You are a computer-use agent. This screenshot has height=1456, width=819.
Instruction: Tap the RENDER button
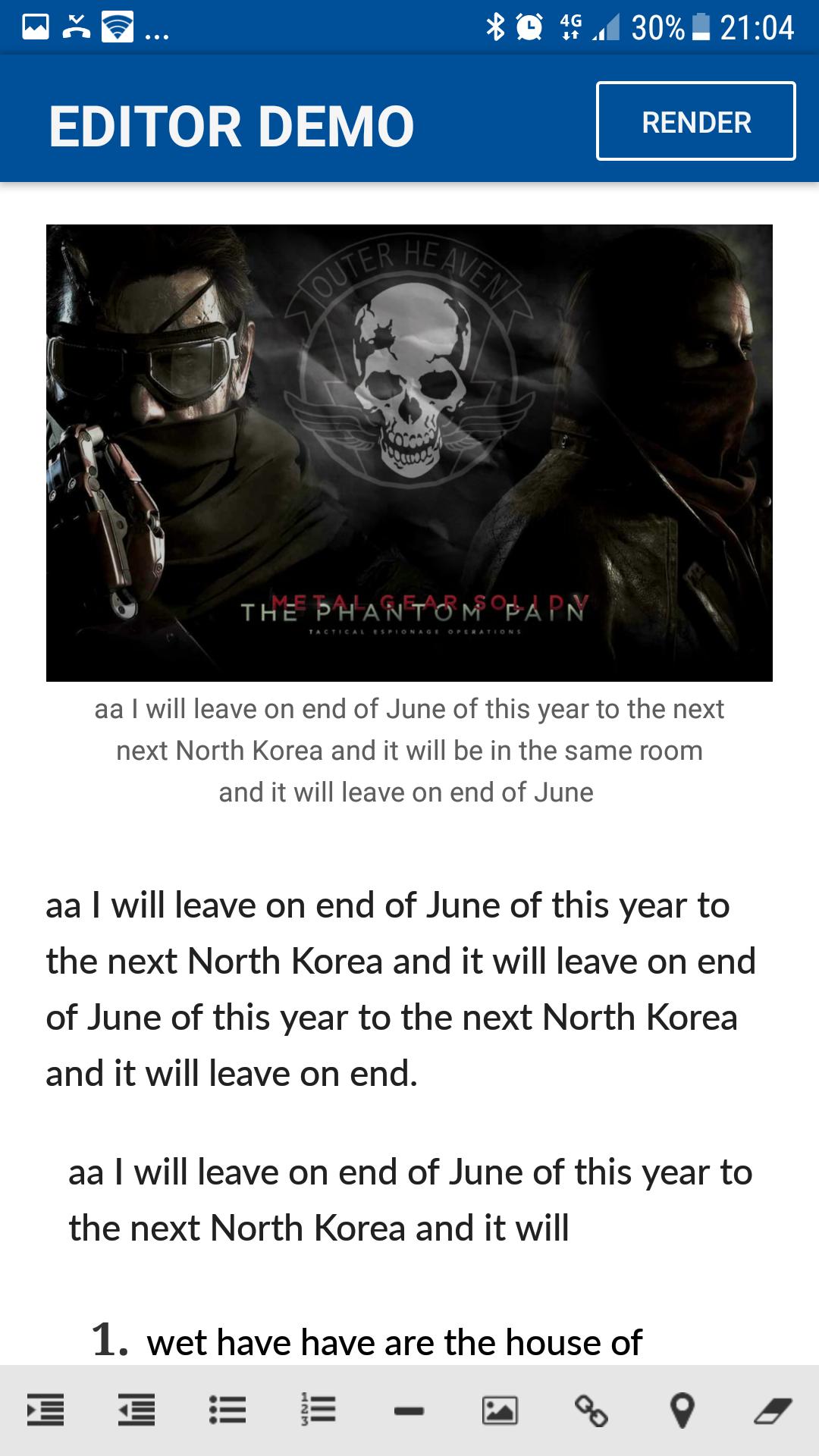[695, 121]
